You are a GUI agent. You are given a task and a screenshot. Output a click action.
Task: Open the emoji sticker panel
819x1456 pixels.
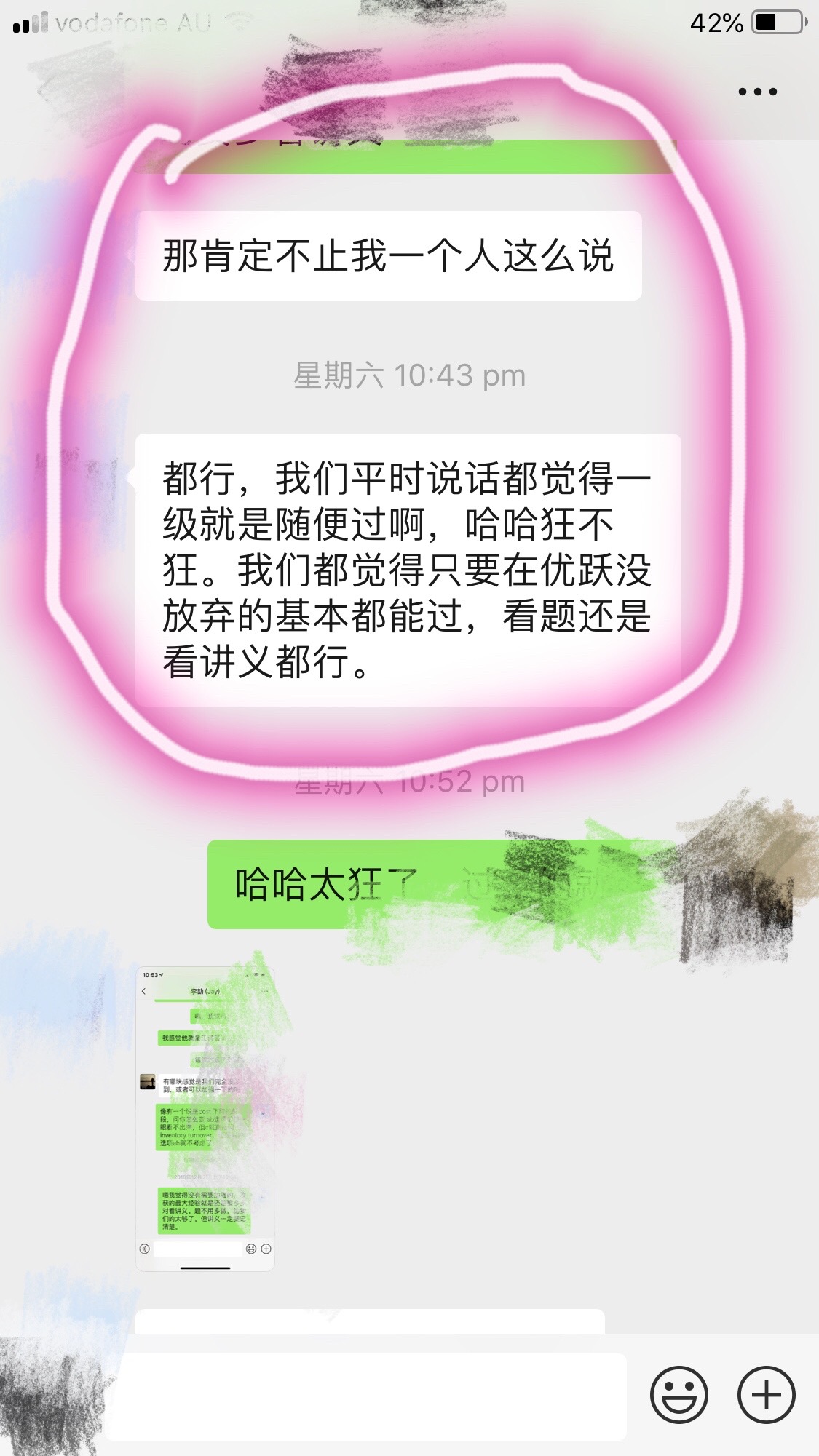[x=678, y=1394]
